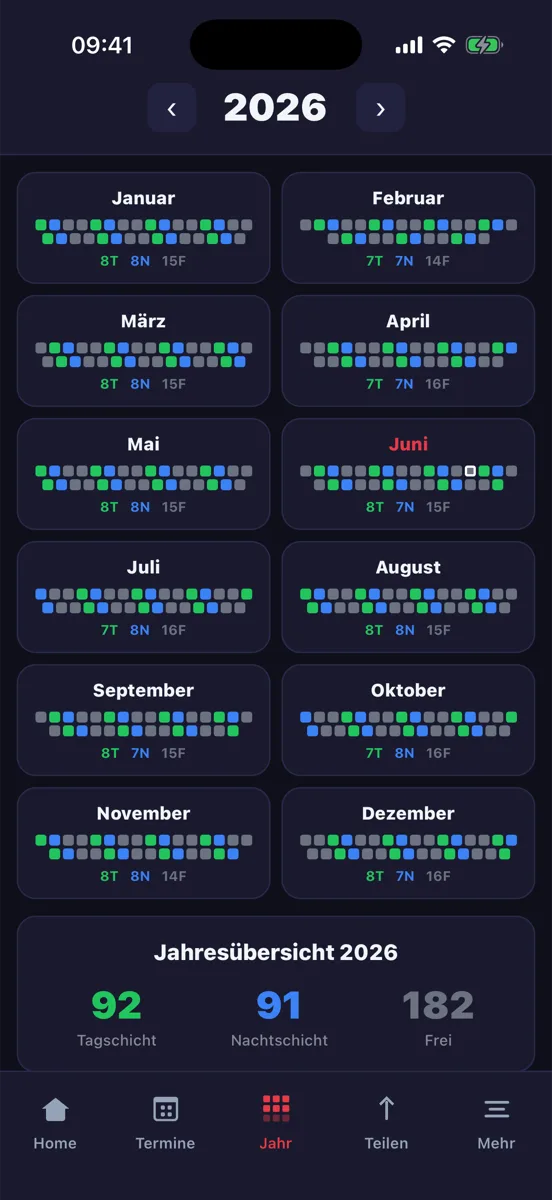Select the Jahr tab

tap(276, 1122)
